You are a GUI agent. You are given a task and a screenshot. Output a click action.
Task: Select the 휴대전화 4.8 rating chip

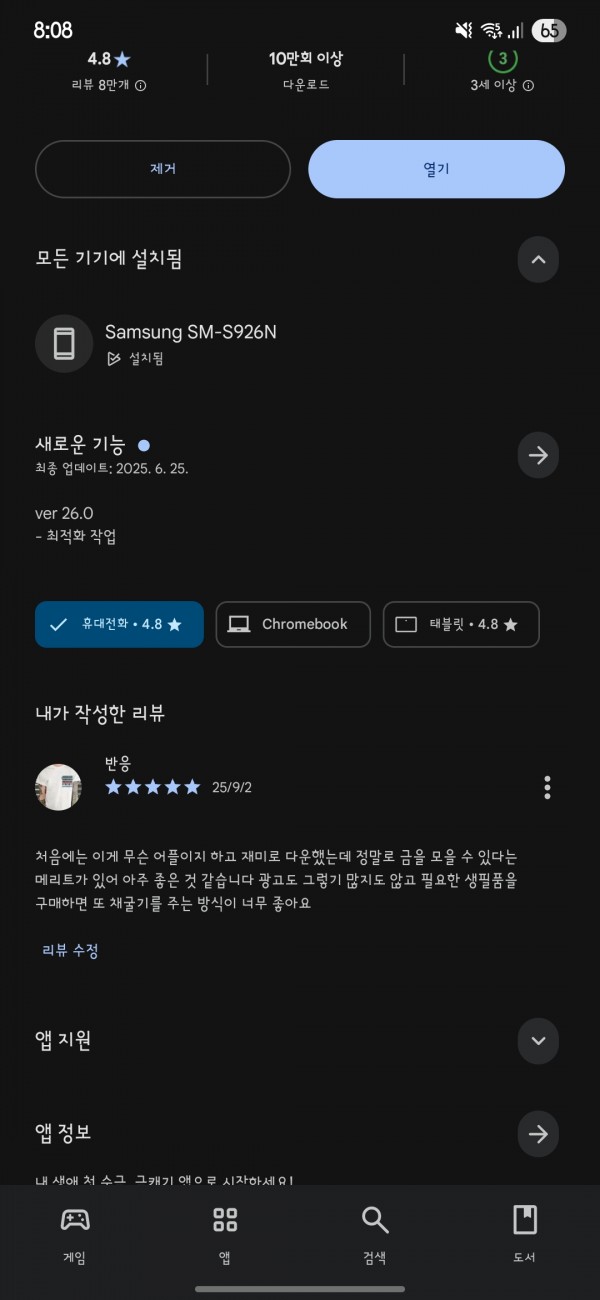point(119,624)
